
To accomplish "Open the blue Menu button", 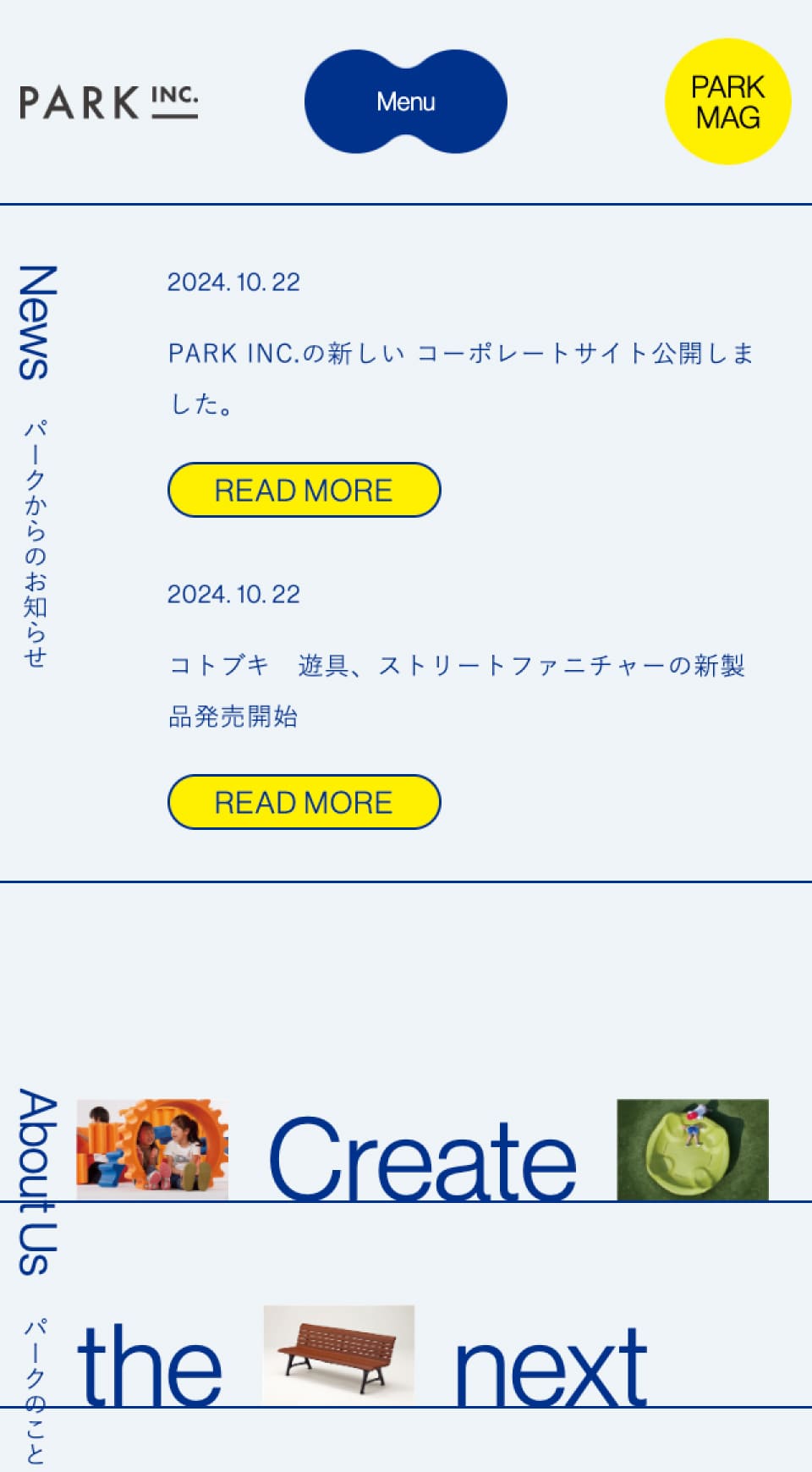I will (x=406, y=102).
